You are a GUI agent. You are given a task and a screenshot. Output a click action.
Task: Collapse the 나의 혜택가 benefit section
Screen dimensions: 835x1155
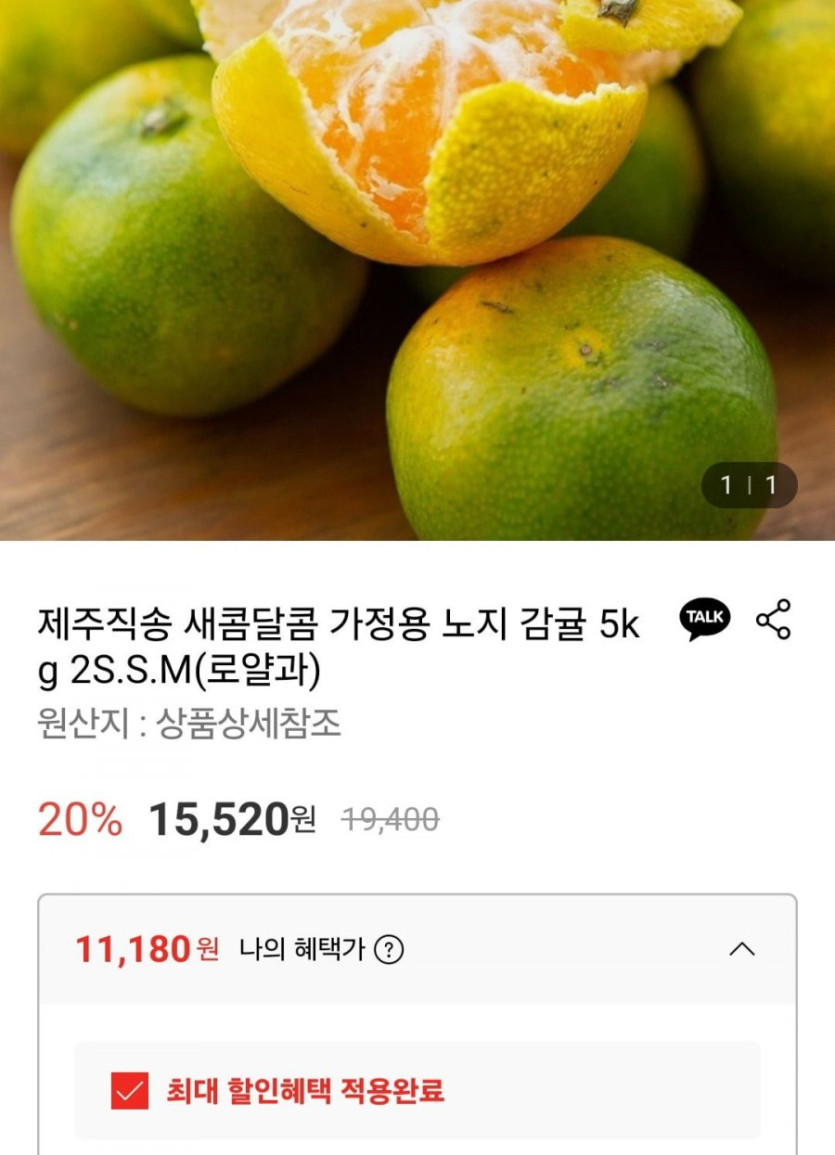click(742, 949)
